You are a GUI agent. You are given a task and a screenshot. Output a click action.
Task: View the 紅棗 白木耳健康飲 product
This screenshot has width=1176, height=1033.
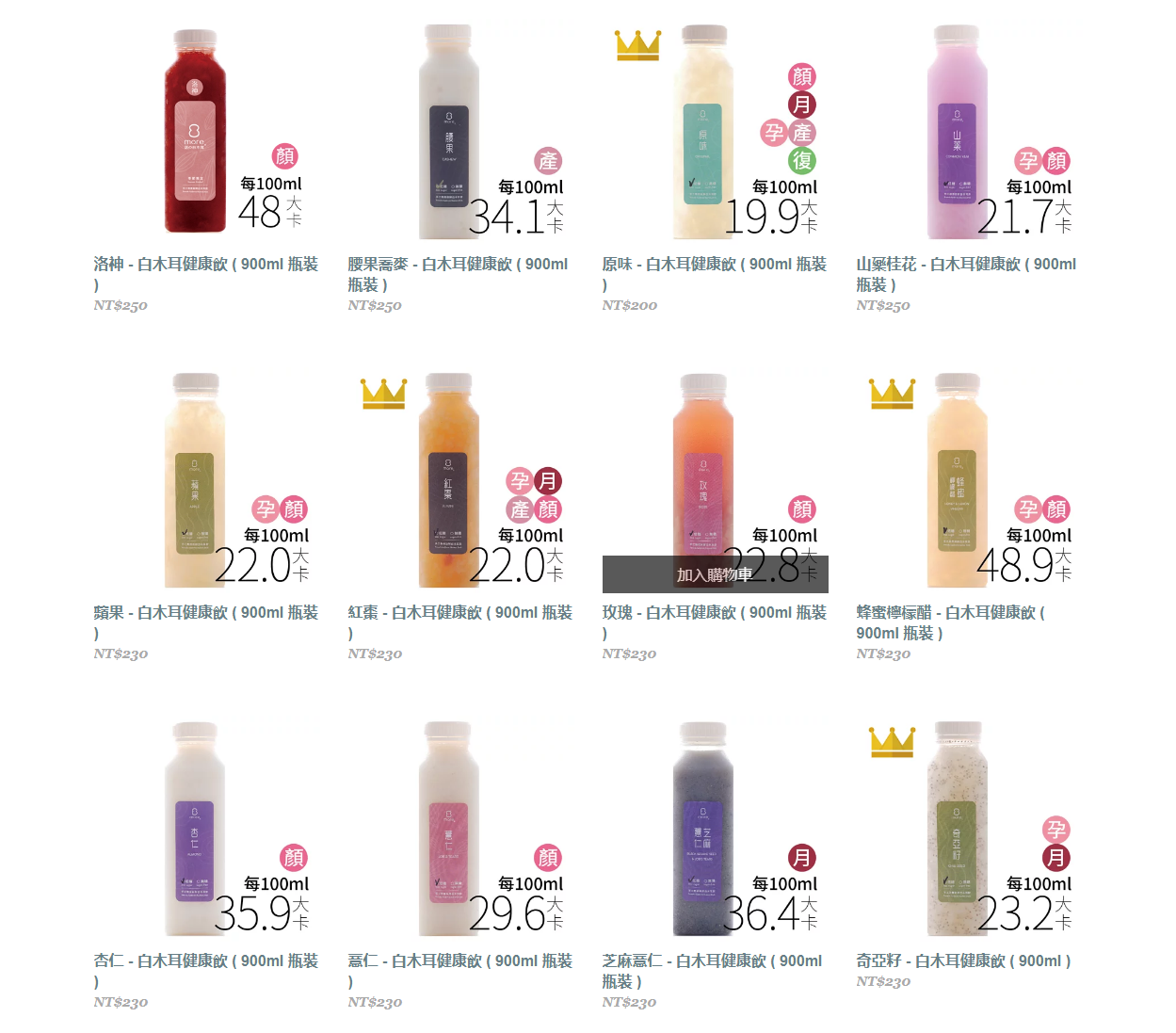[459, 613]
